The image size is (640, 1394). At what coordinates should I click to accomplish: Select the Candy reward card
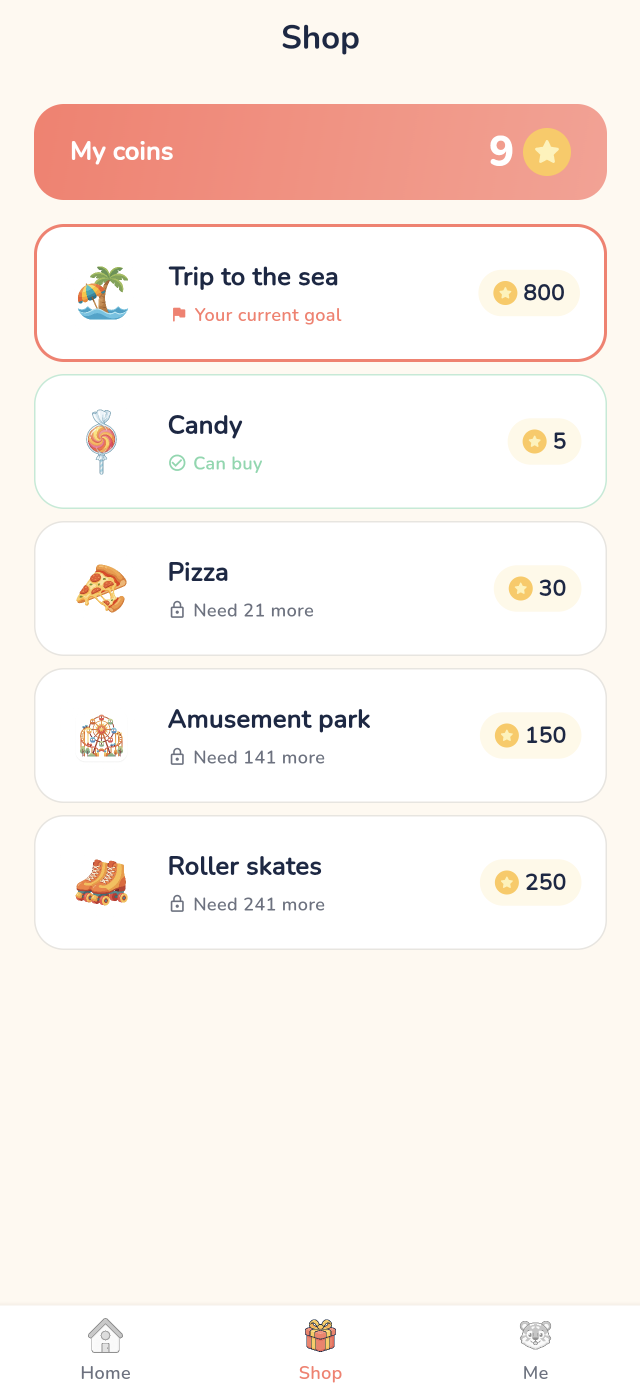tap(320, 441)
